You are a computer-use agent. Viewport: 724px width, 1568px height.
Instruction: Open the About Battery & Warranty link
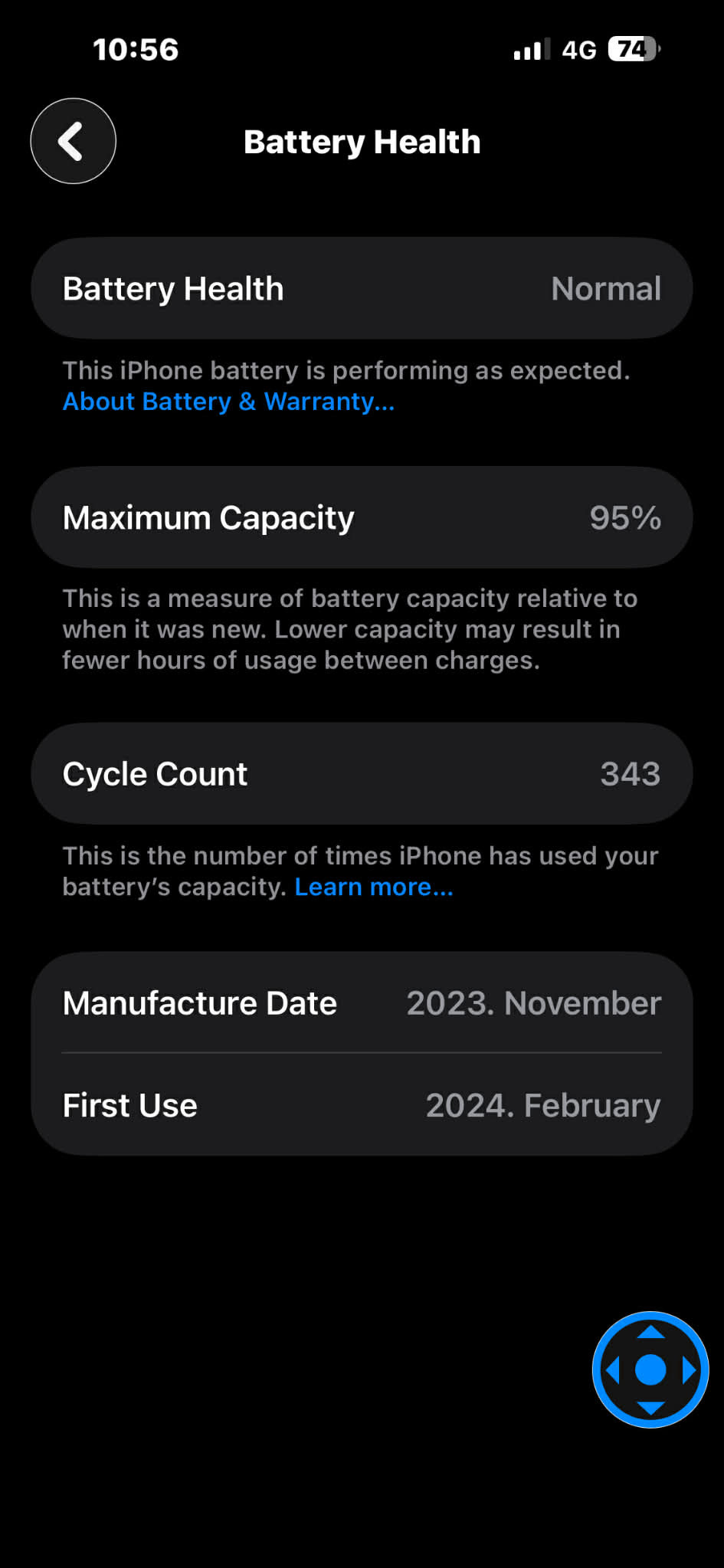pyautogui.click(x=228, y=402)
